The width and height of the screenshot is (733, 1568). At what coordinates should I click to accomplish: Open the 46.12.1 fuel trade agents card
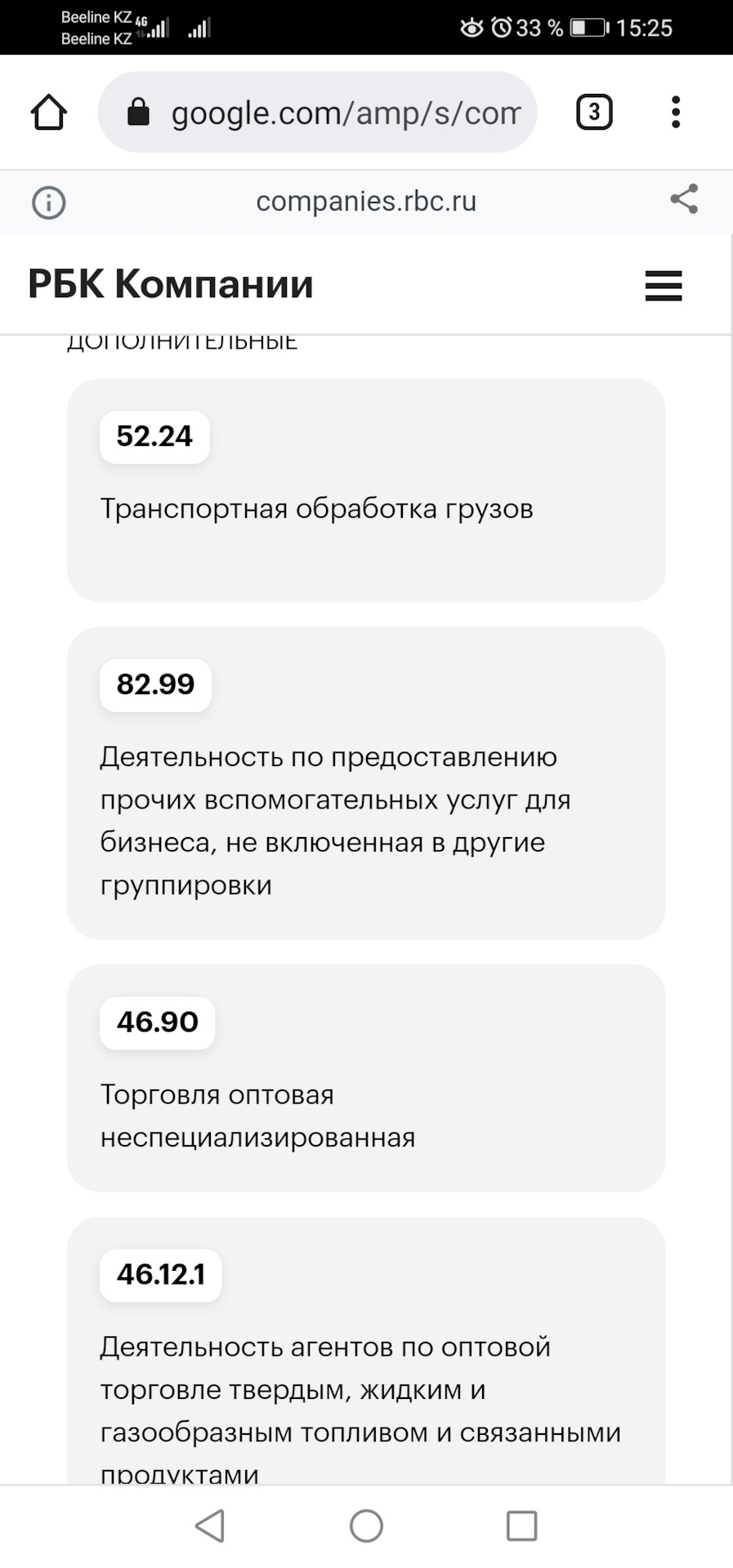tap(366, 1351)
